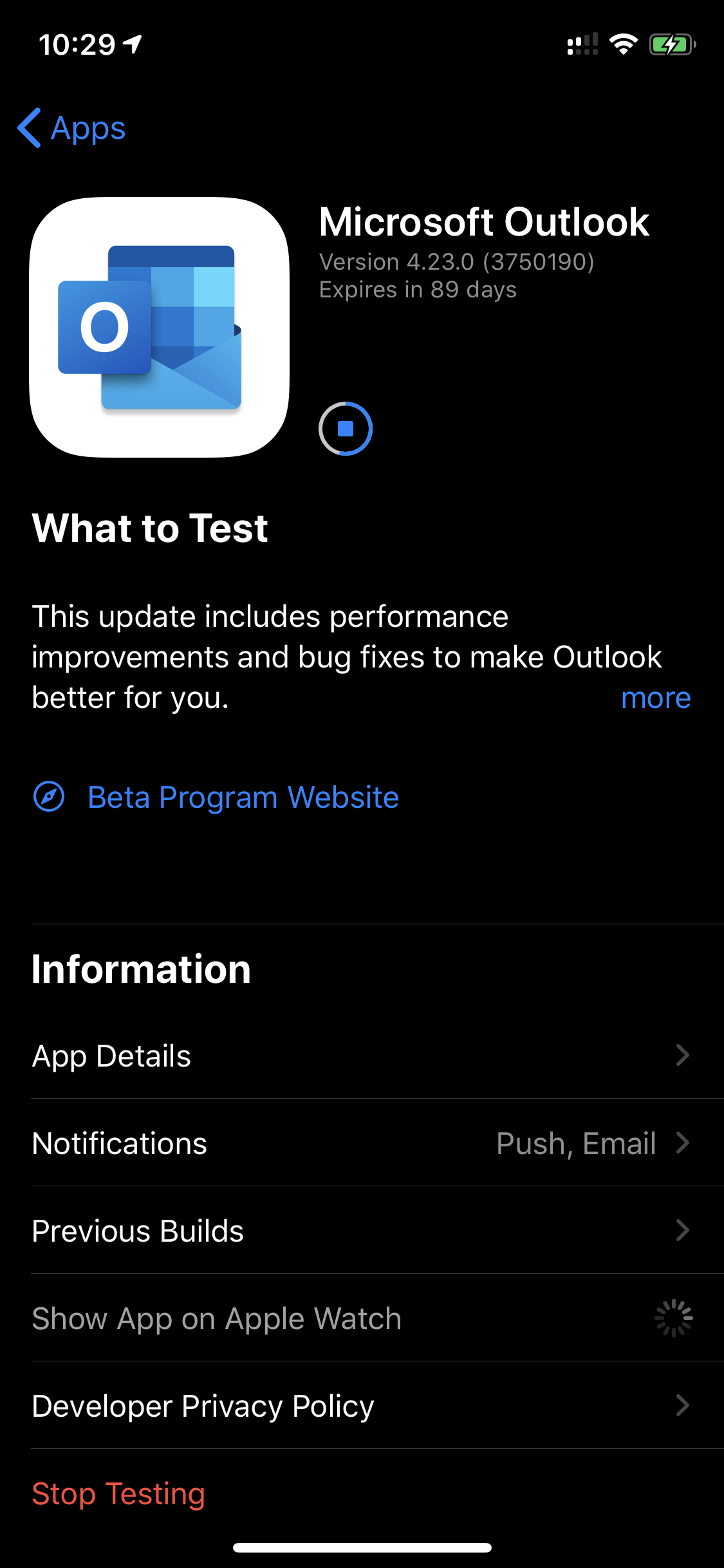Stop the Outlook download in progress
The image size is (724, 1568).
(x=346, y=429)
